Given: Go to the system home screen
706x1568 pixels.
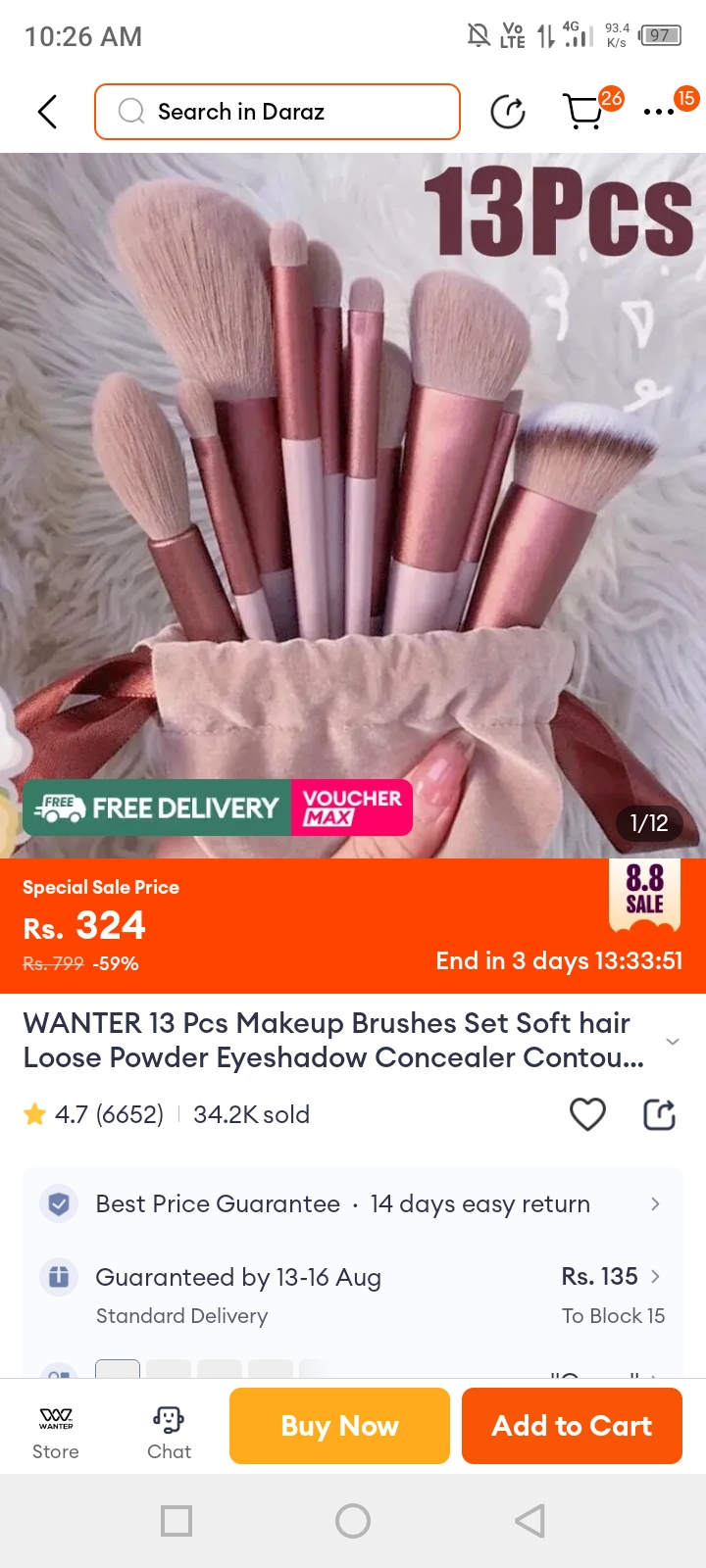Looking at the screenshot, I should (x=353, y=1521).
